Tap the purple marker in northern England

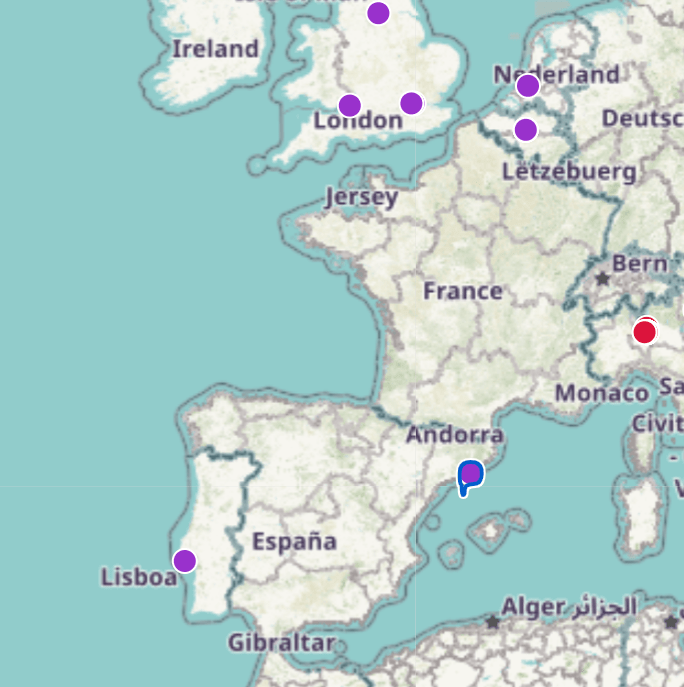[378, 13]
